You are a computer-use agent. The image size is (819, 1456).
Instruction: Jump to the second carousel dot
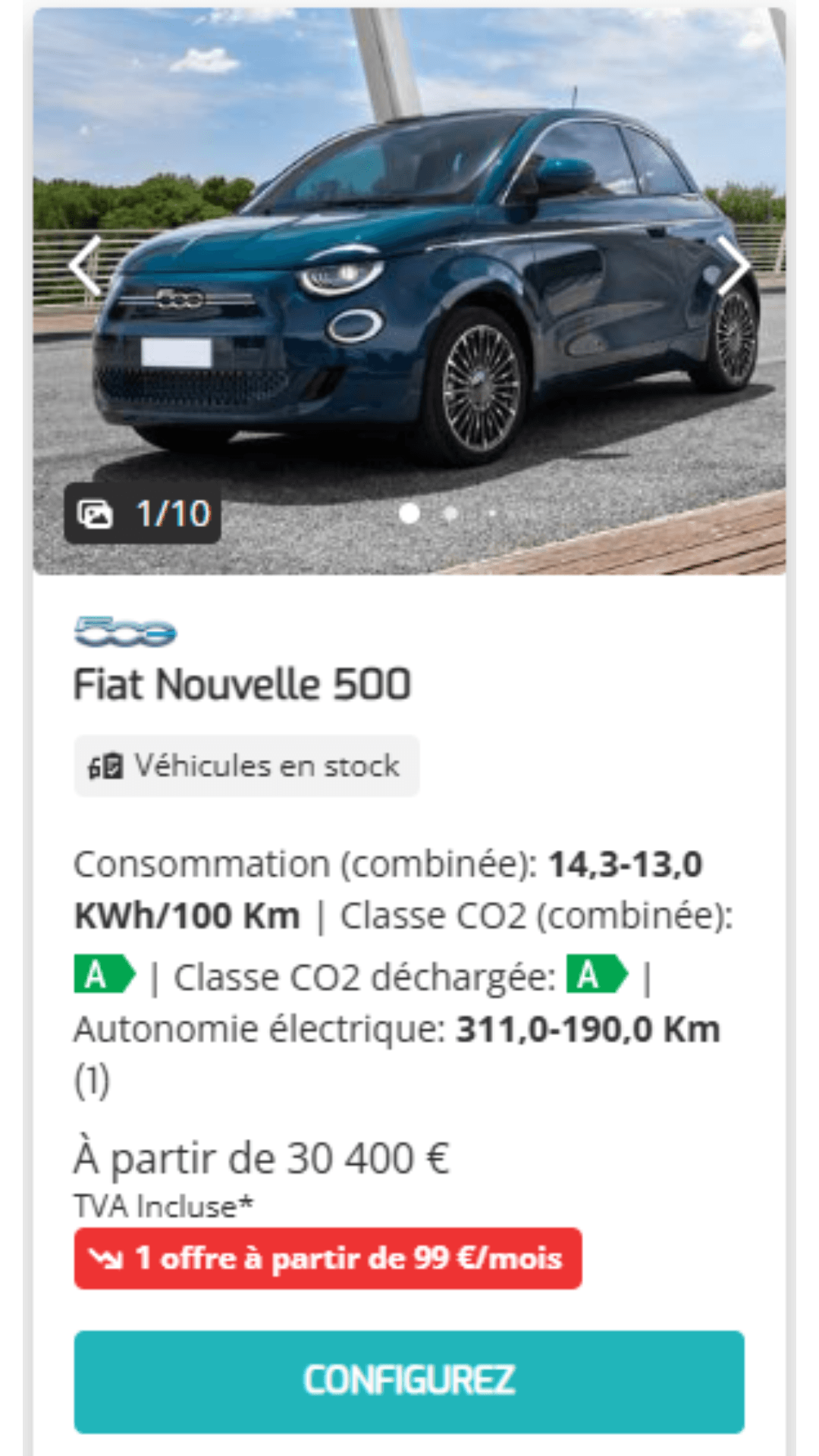(450, 513)
